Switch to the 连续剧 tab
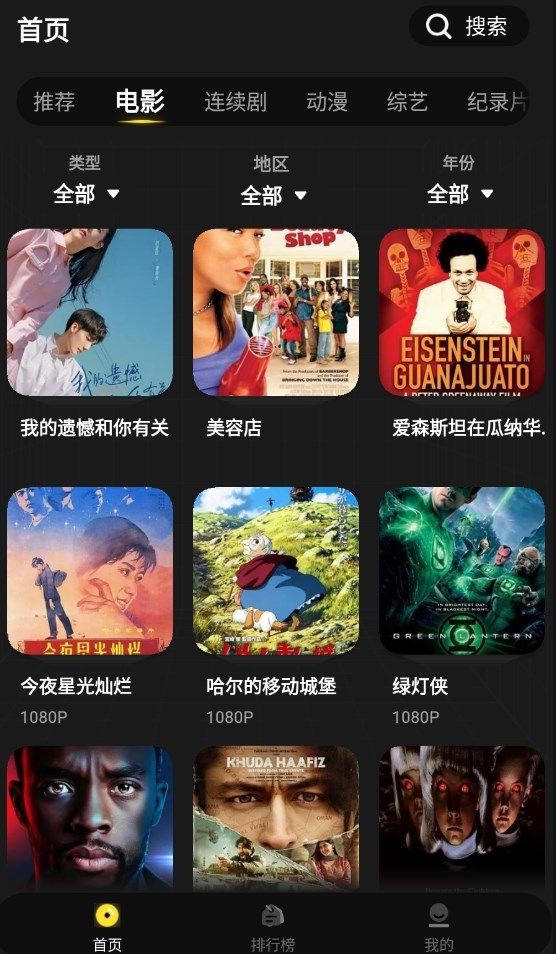This screenshot has height=954, width=556. [x=235, y=102]
